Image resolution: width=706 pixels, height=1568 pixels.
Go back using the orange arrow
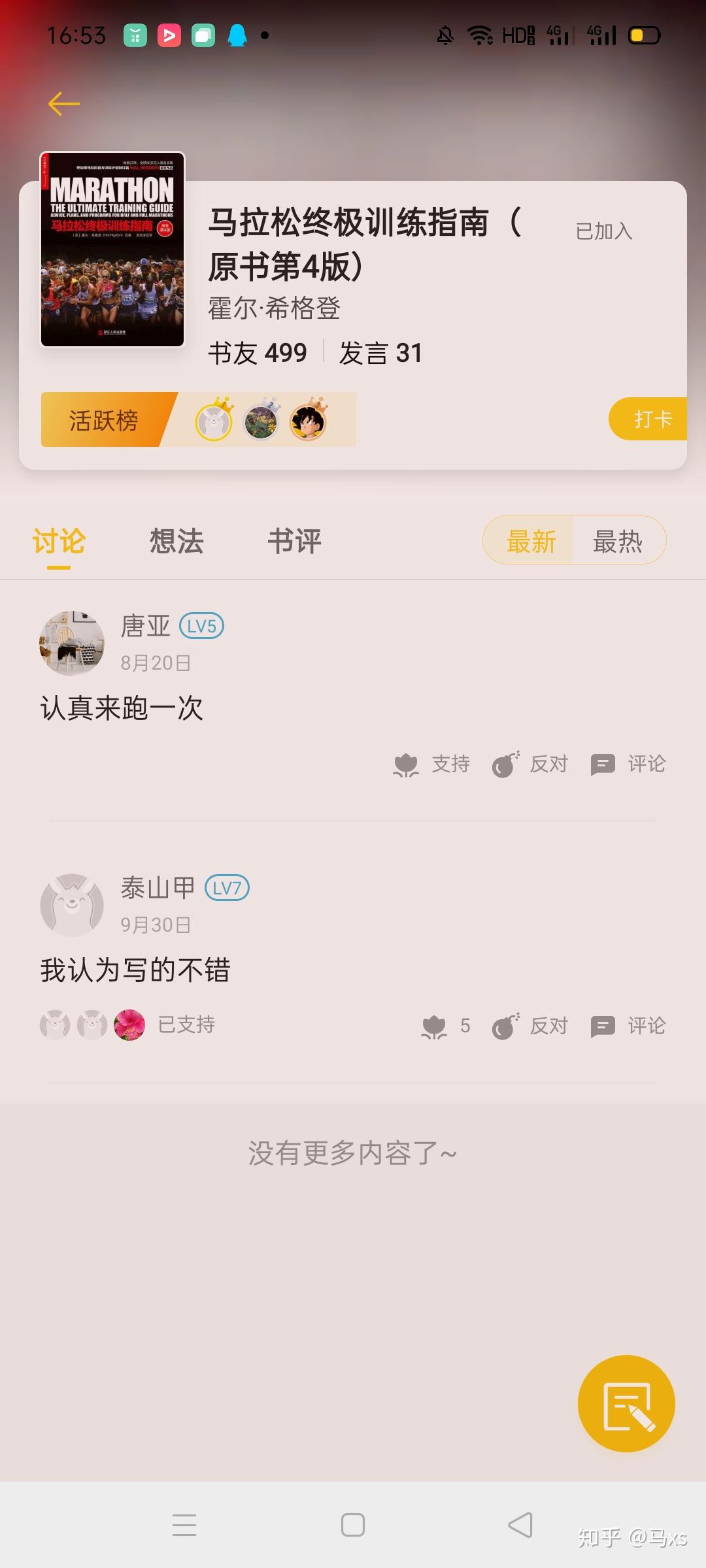[x=63, y=104]
